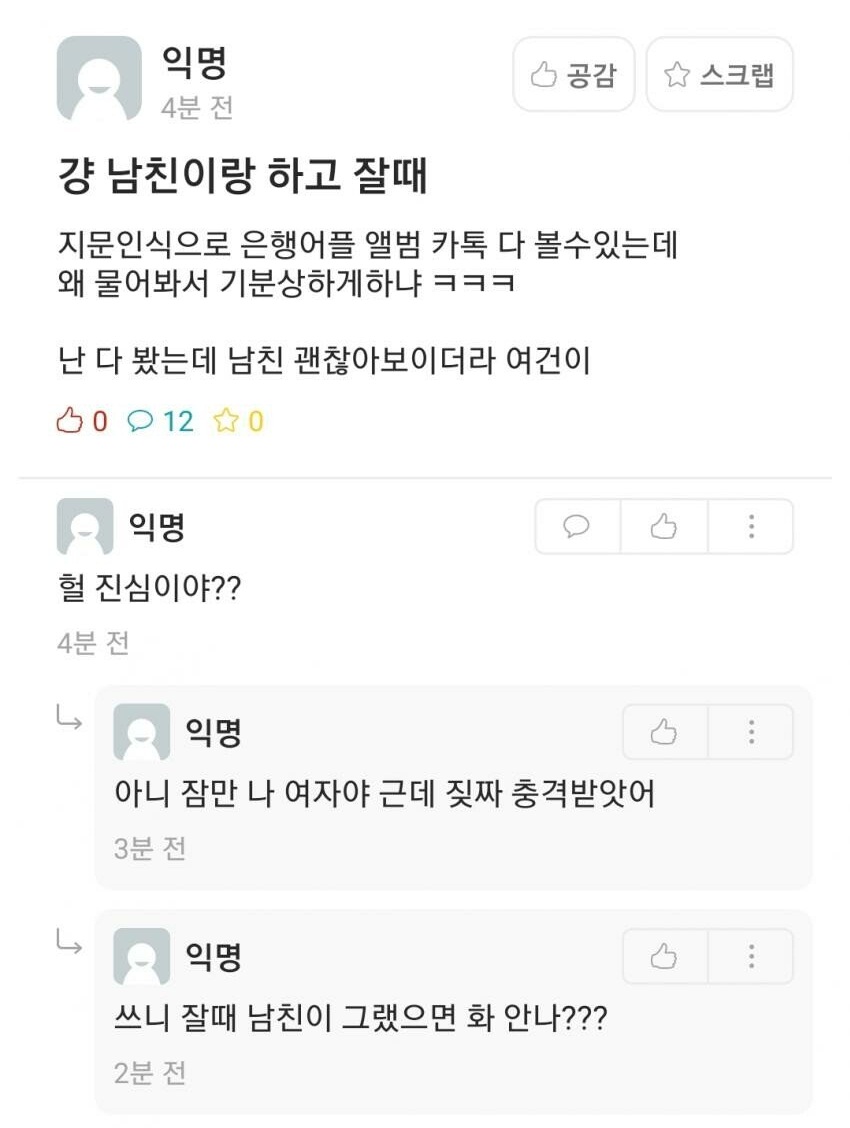
Task: Open more options for '쓰니 잘때 남친이' reply
Action: pyautogui.click(x=751, y=957)
